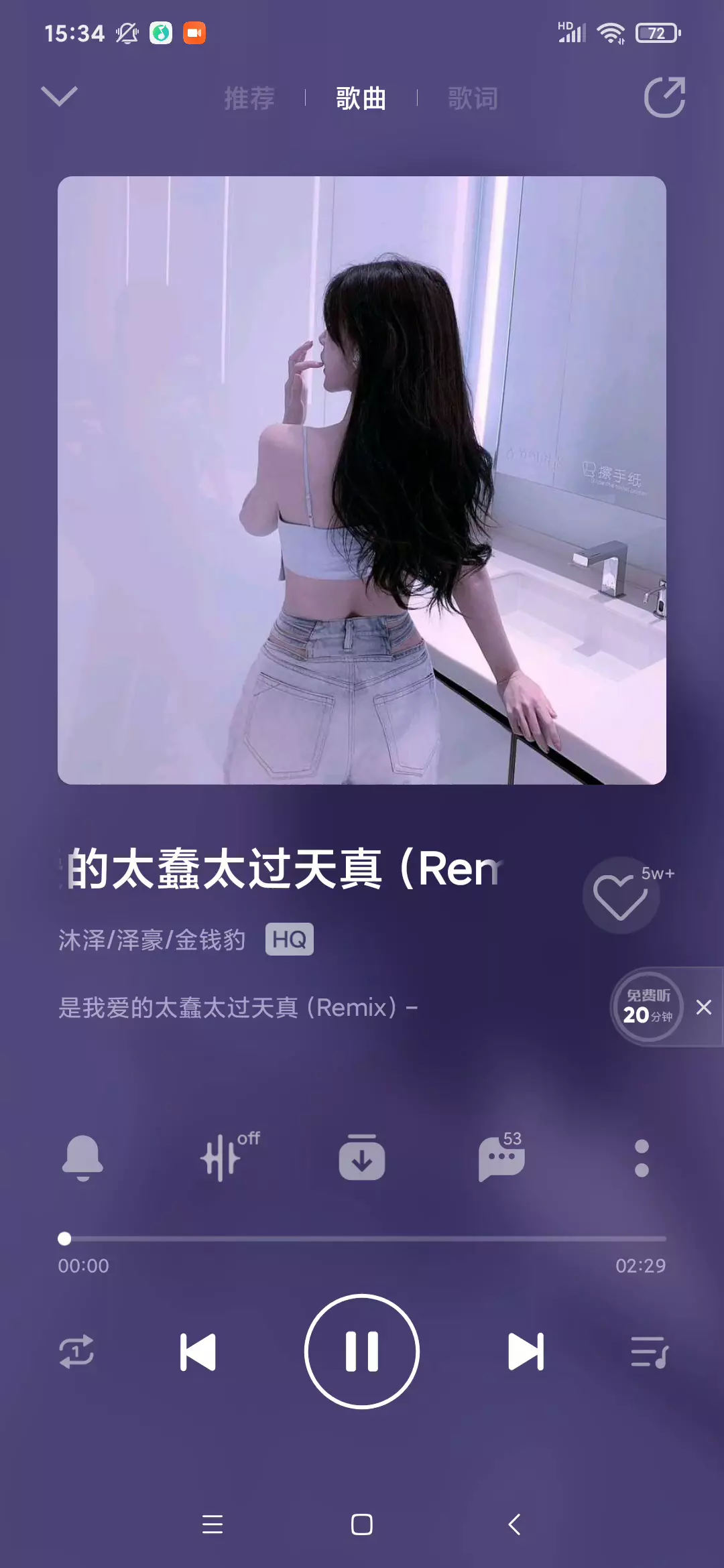The height and width of the screenshot is (1568, 724).
Task: Like the song with the heart icon
Action: [x=621, y=897]
